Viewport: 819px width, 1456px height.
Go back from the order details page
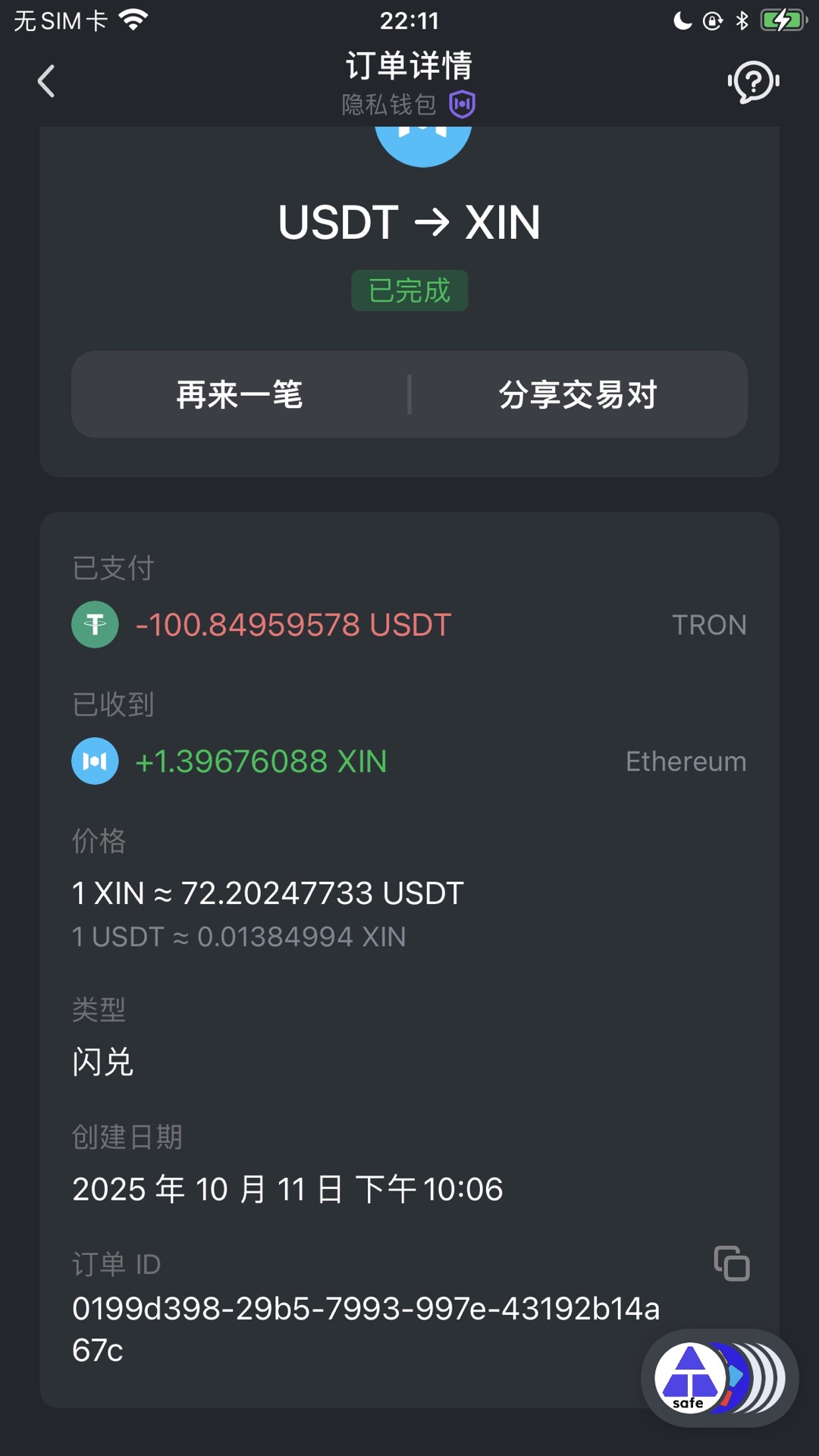(x=47, y=81)
